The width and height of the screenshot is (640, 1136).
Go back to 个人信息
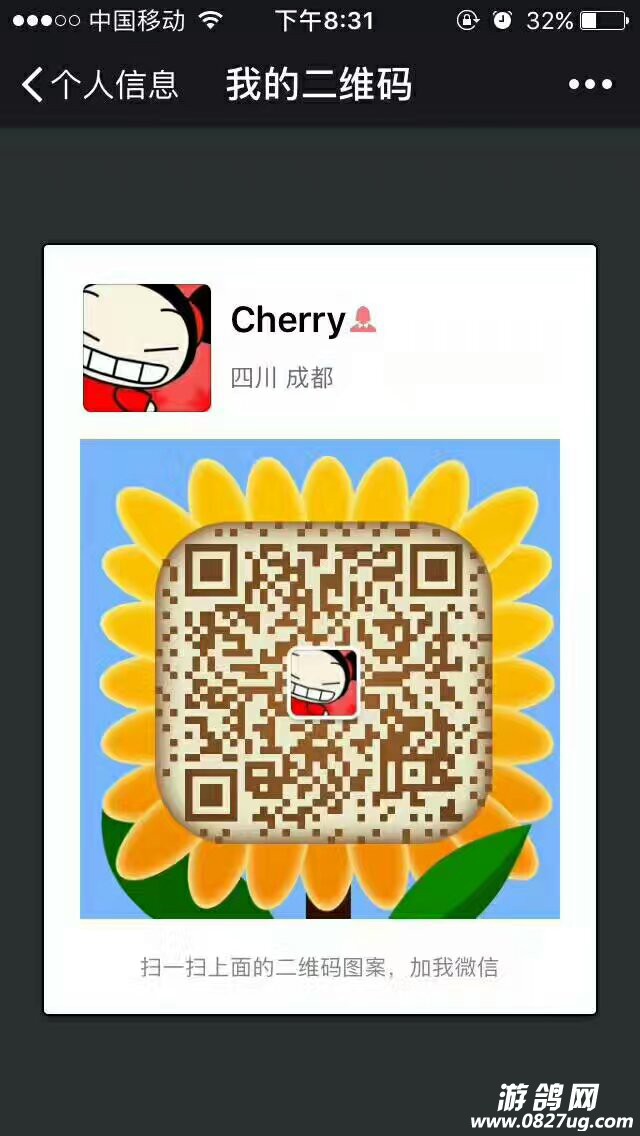[98, 85]
